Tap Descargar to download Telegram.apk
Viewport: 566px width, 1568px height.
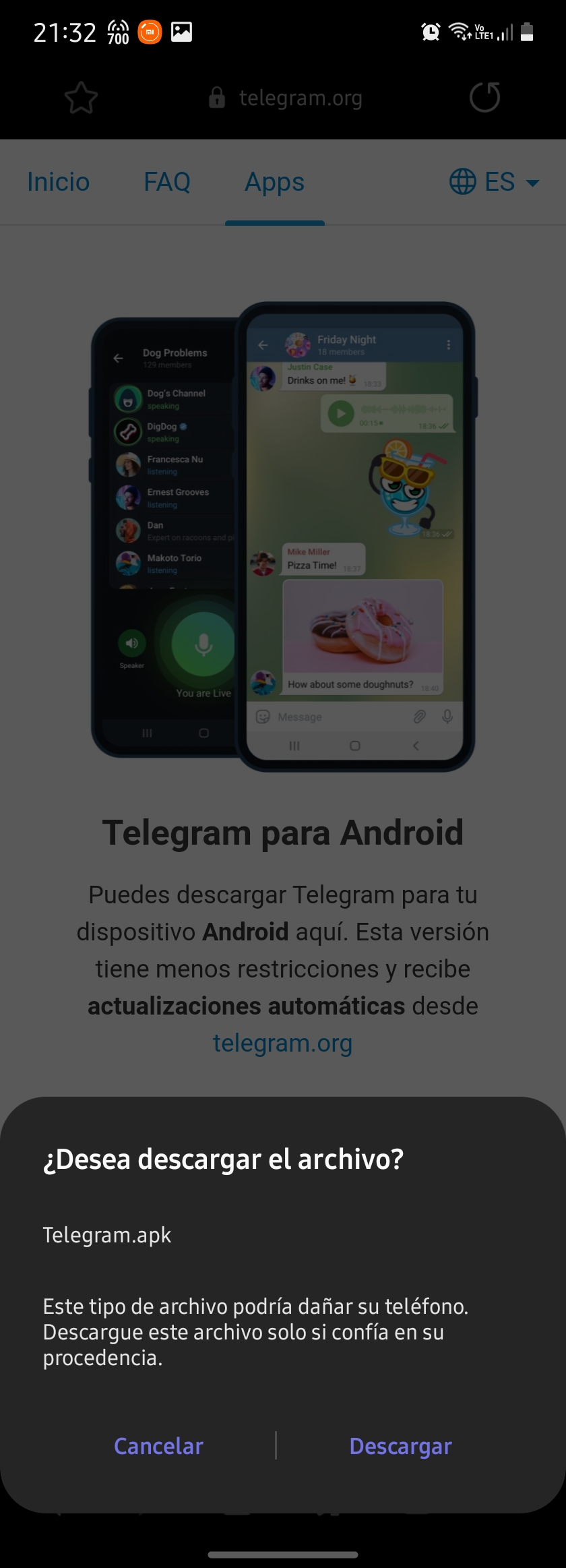tap(400, 1446)
